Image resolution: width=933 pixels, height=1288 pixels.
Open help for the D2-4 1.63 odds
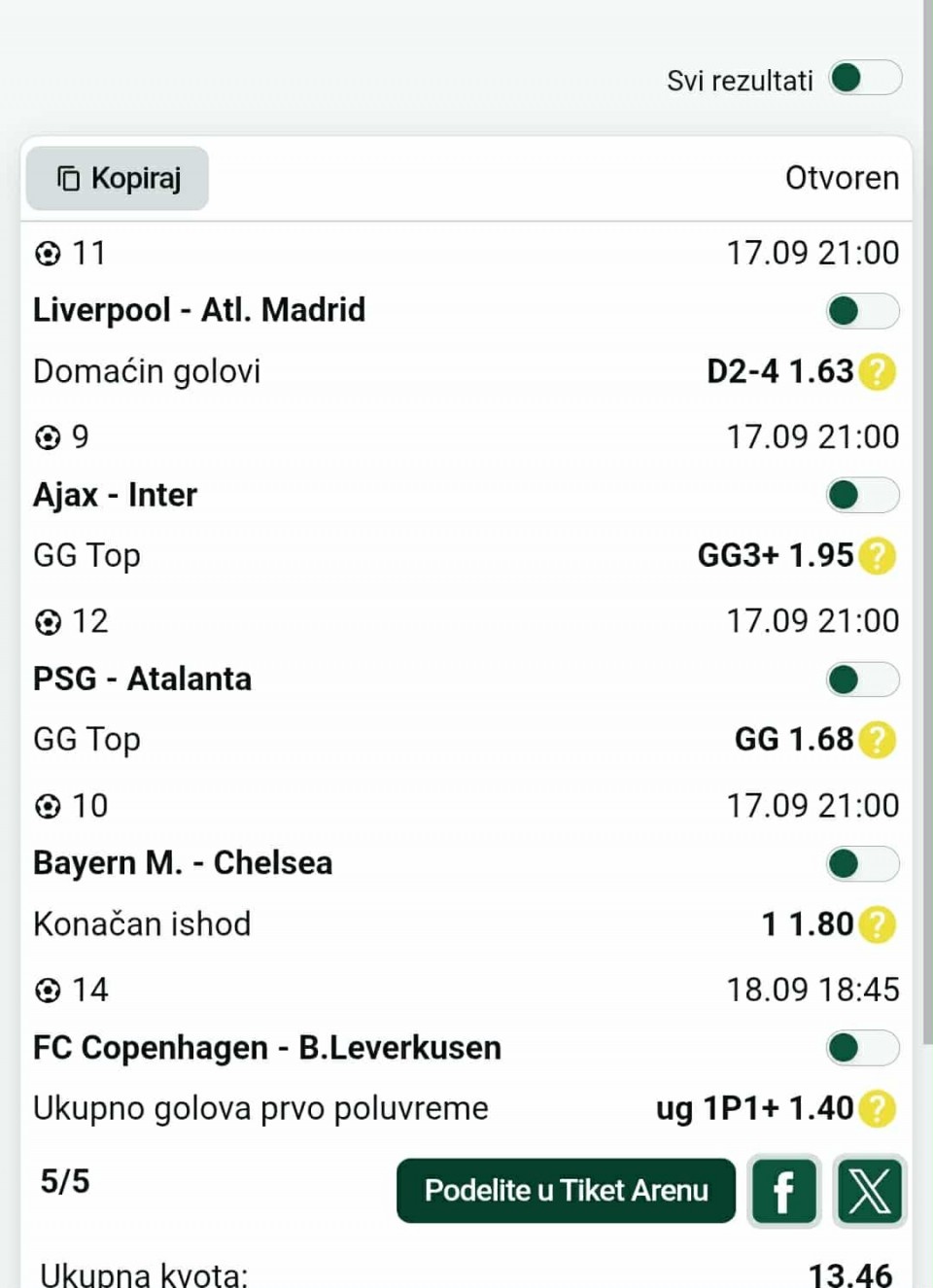[x=877, y=372]
